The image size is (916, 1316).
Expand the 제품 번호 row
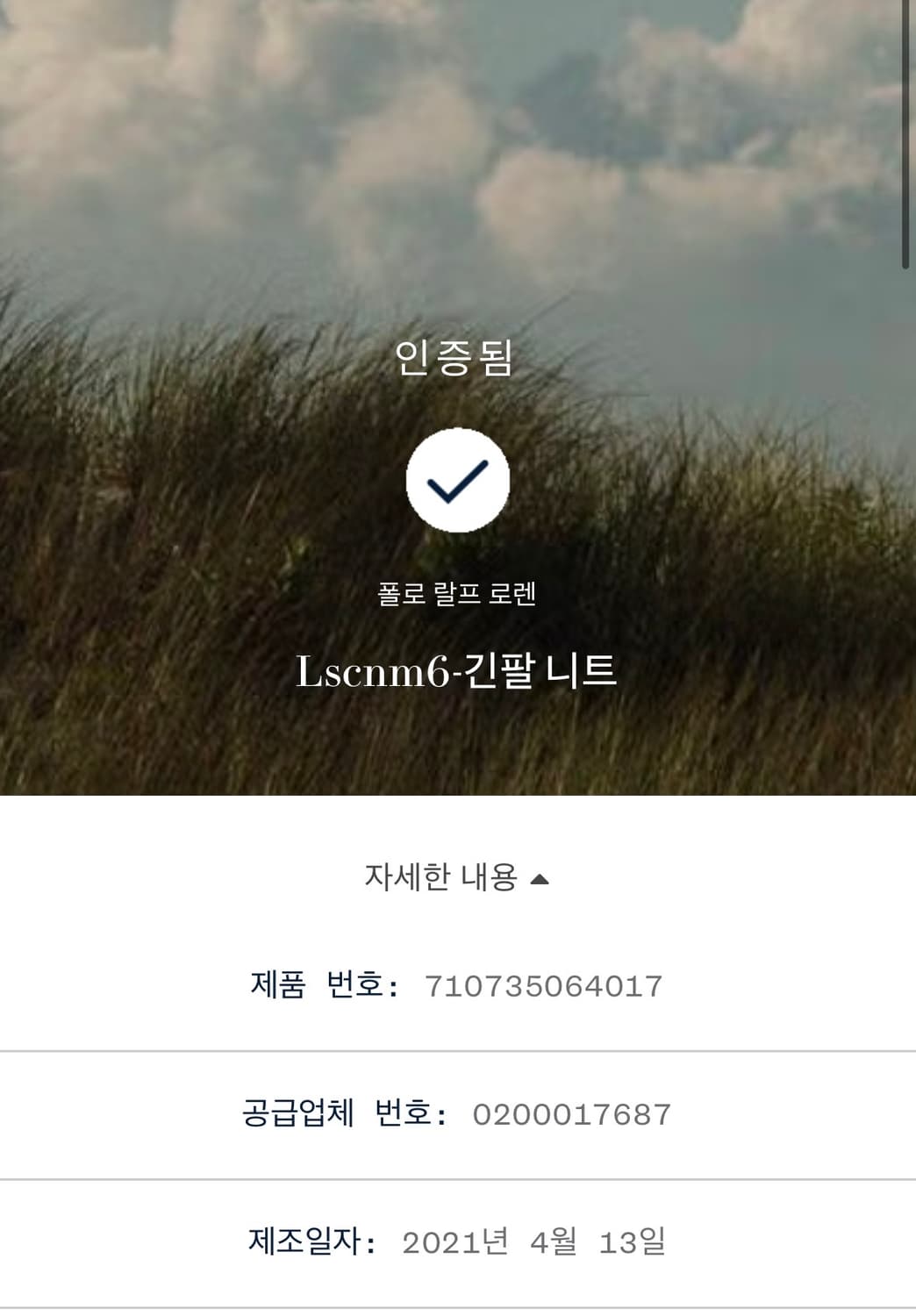point(457,984)
